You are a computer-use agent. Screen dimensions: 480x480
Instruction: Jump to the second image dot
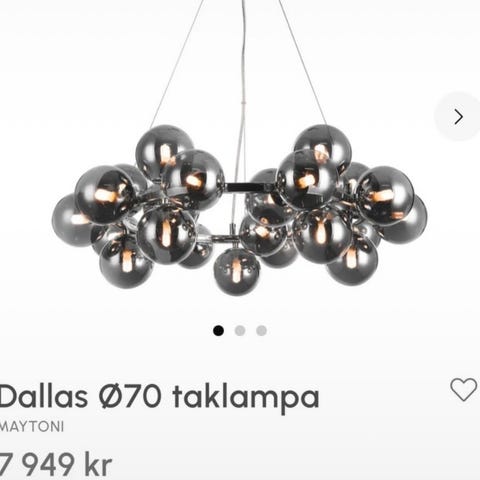(240, 331)
